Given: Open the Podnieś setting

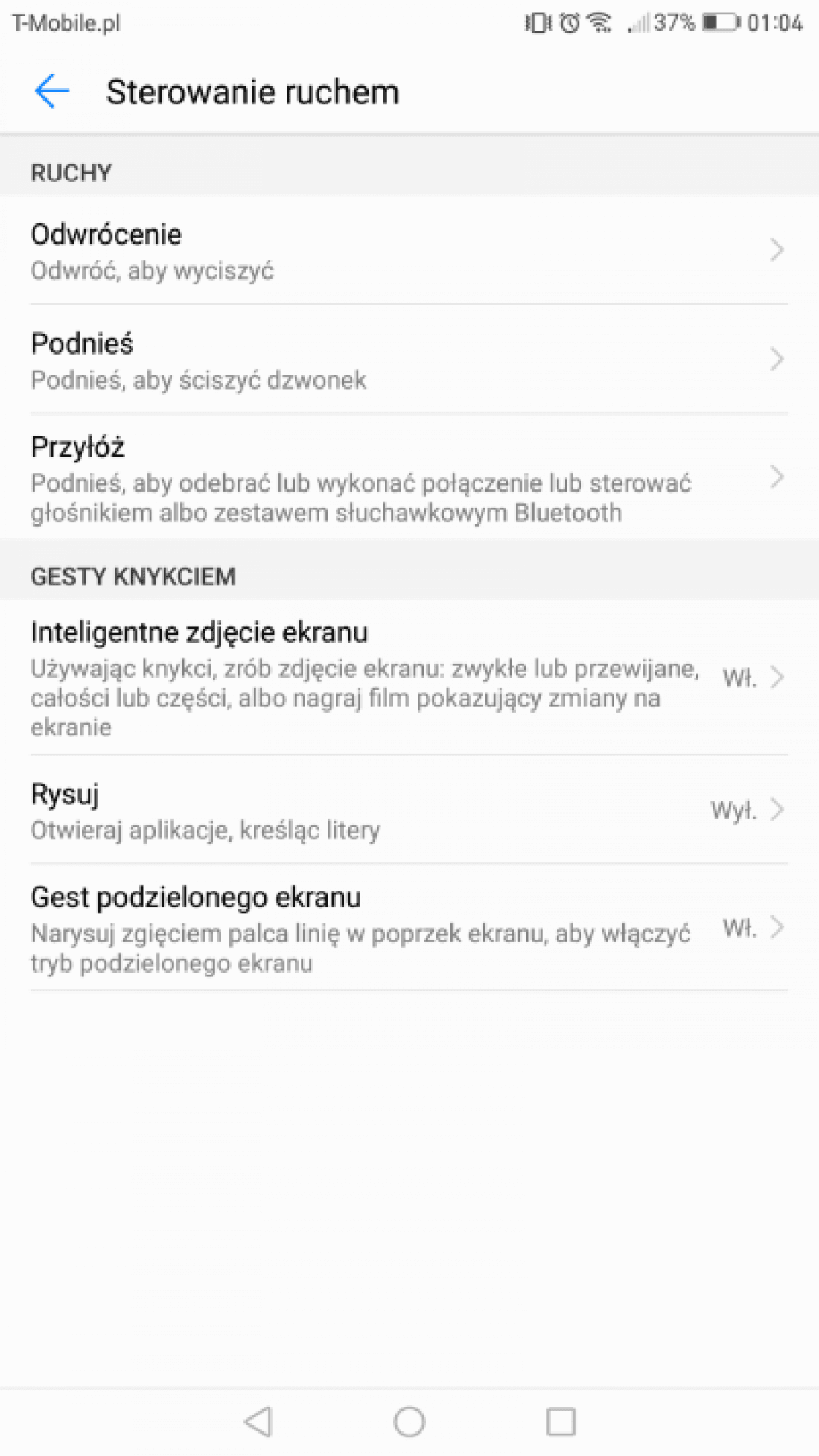Looking at the screenshot, I should point(409,360).
